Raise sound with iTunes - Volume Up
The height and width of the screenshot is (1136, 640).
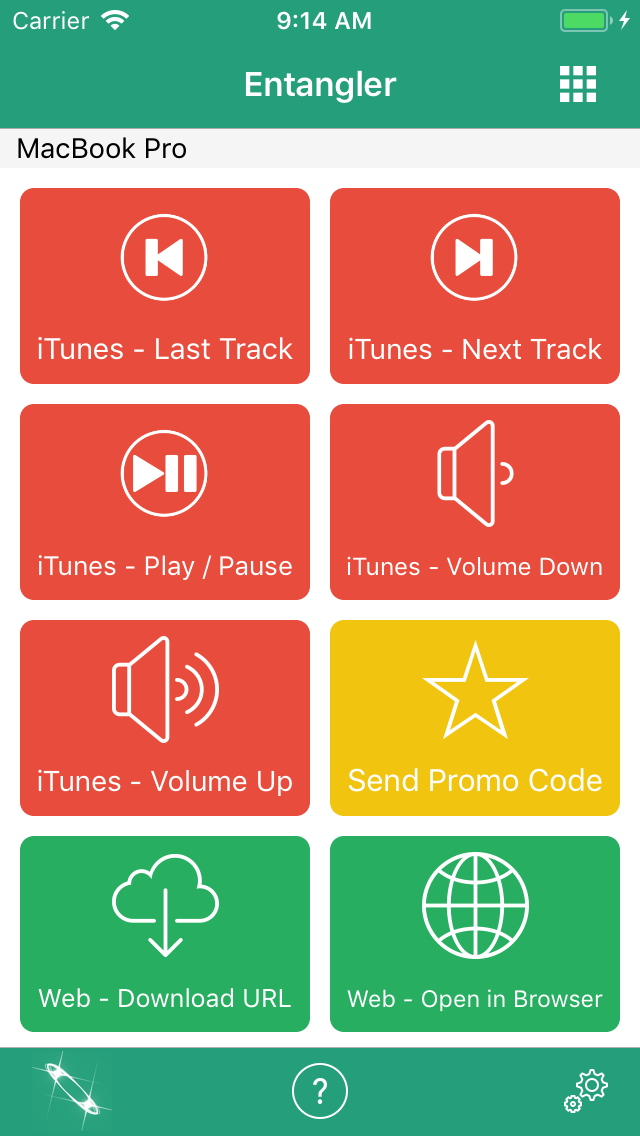point(165,717)
